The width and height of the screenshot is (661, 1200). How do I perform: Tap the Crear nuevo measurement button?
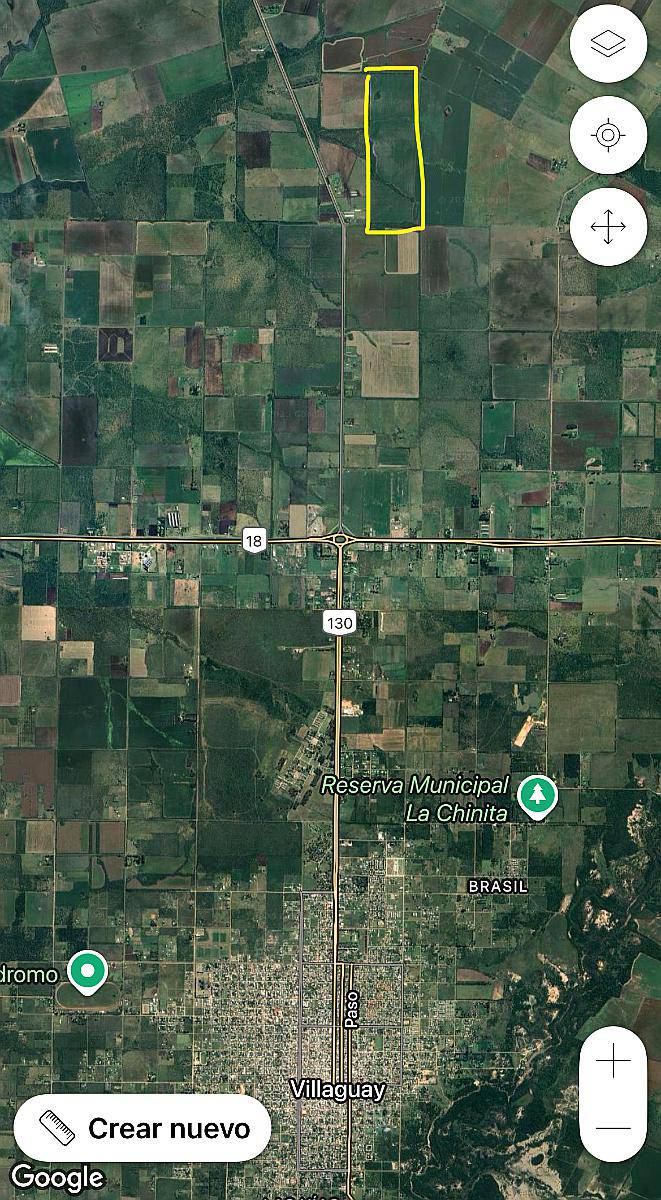[142, 1129]
